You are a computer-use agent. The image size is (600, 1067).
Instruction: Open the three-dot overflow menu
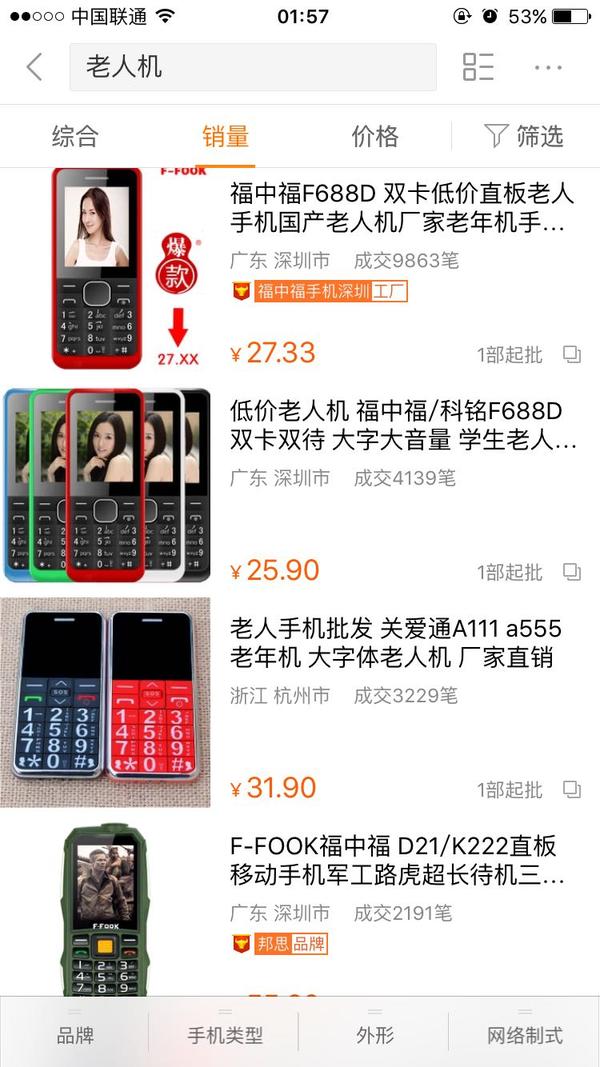tap(548, 67)
